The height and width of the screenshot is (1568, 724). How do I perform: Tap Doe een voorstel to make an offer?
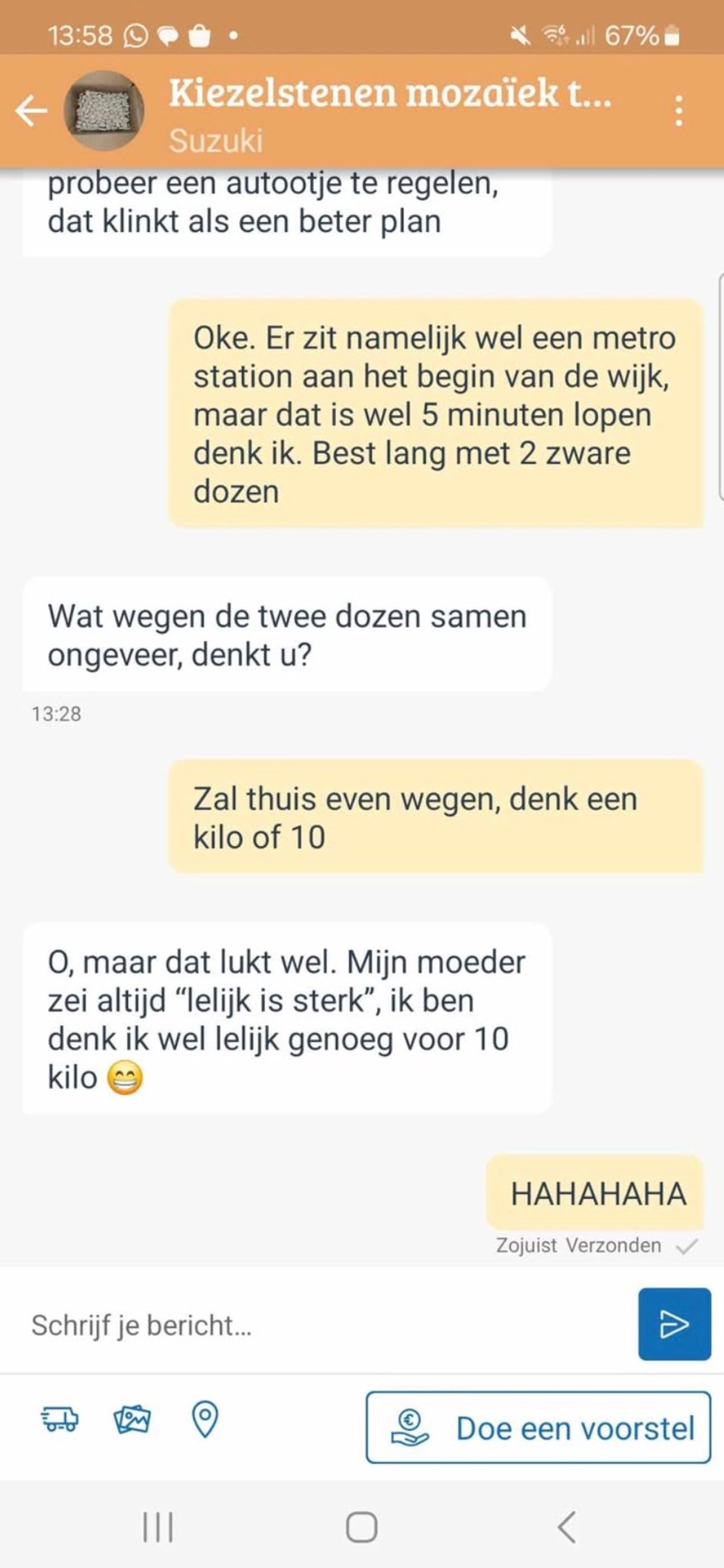coord(538,1427)
